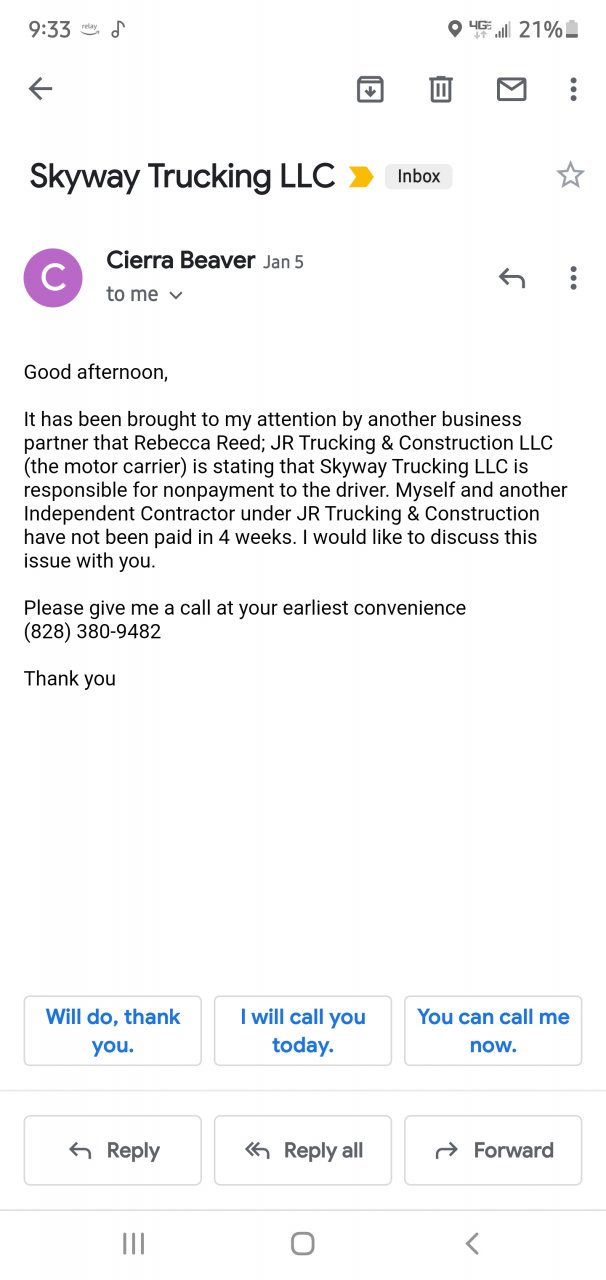The image size is (606, 1280).
Task: Tap the reply arrow next to sender
Action: pos(512,278)
